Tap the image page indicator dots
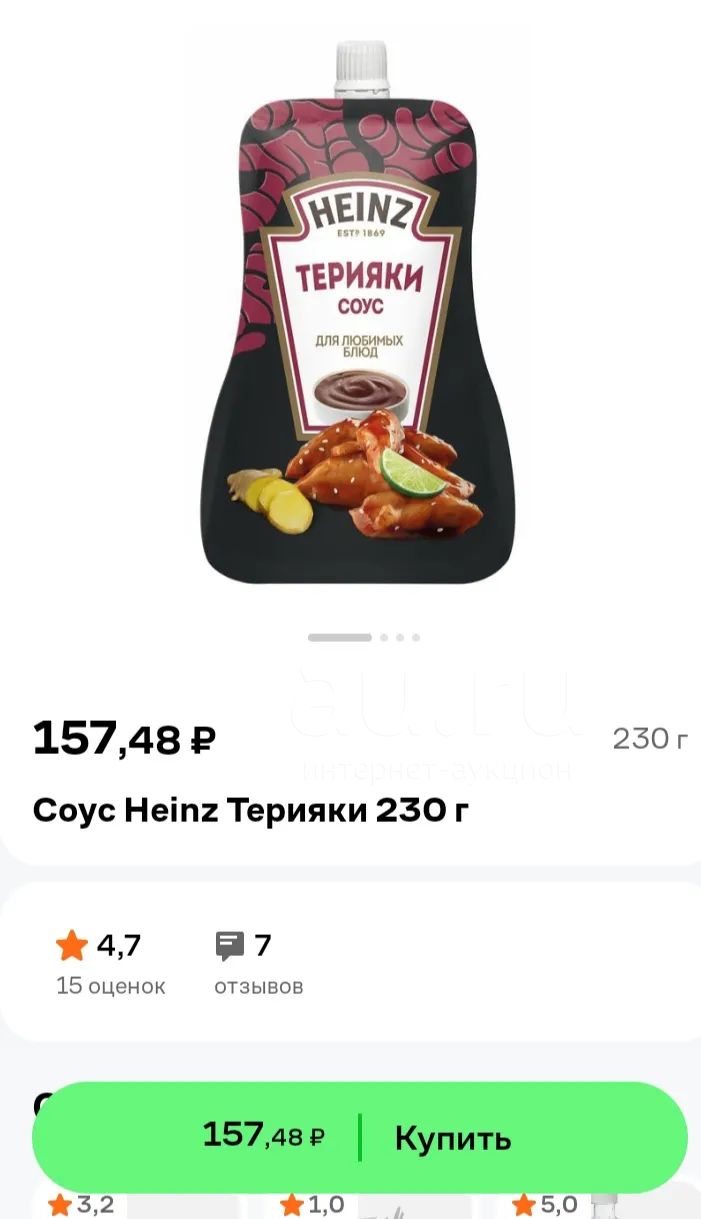This screenshot has width=701, height=1219. 364,637
